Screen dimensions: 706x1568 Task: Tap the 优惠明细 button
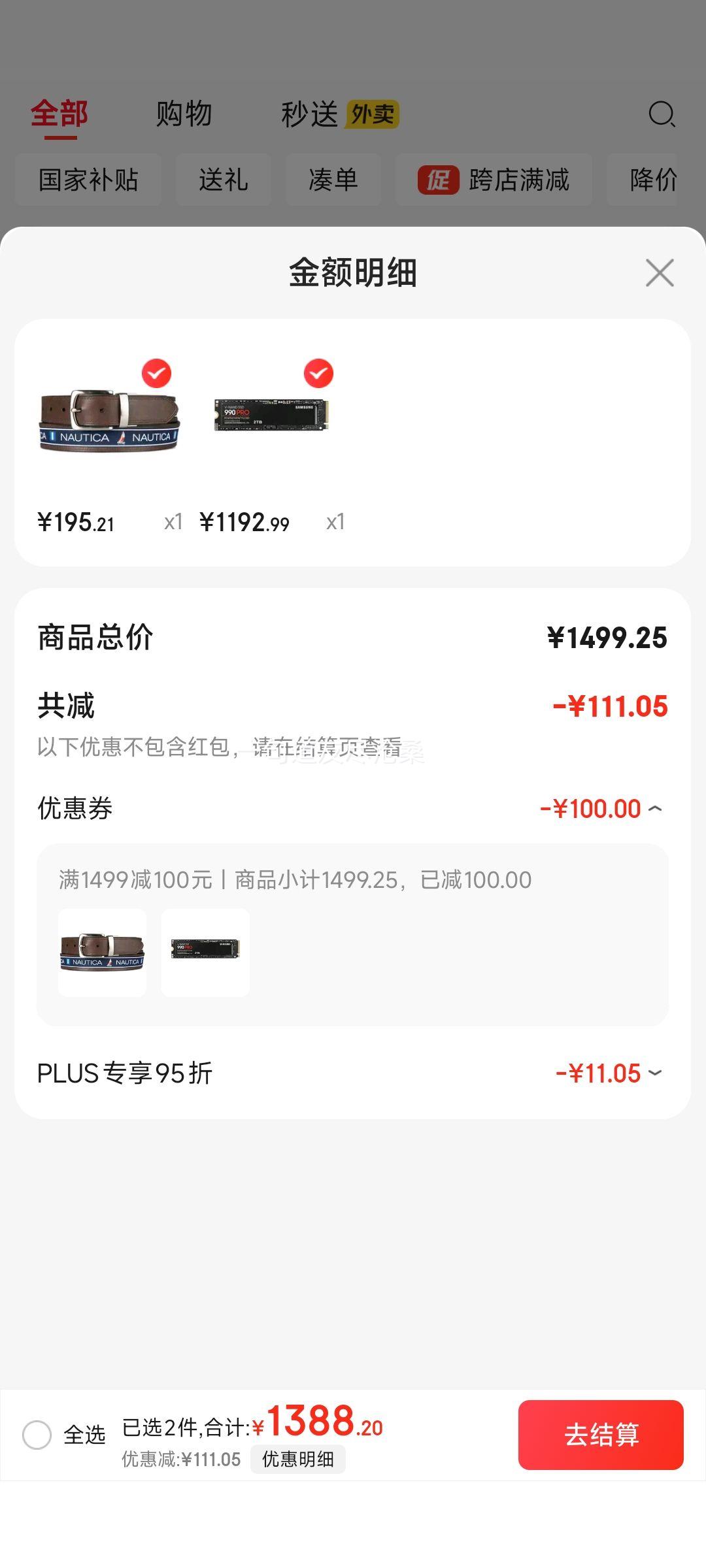point(297,1460)
